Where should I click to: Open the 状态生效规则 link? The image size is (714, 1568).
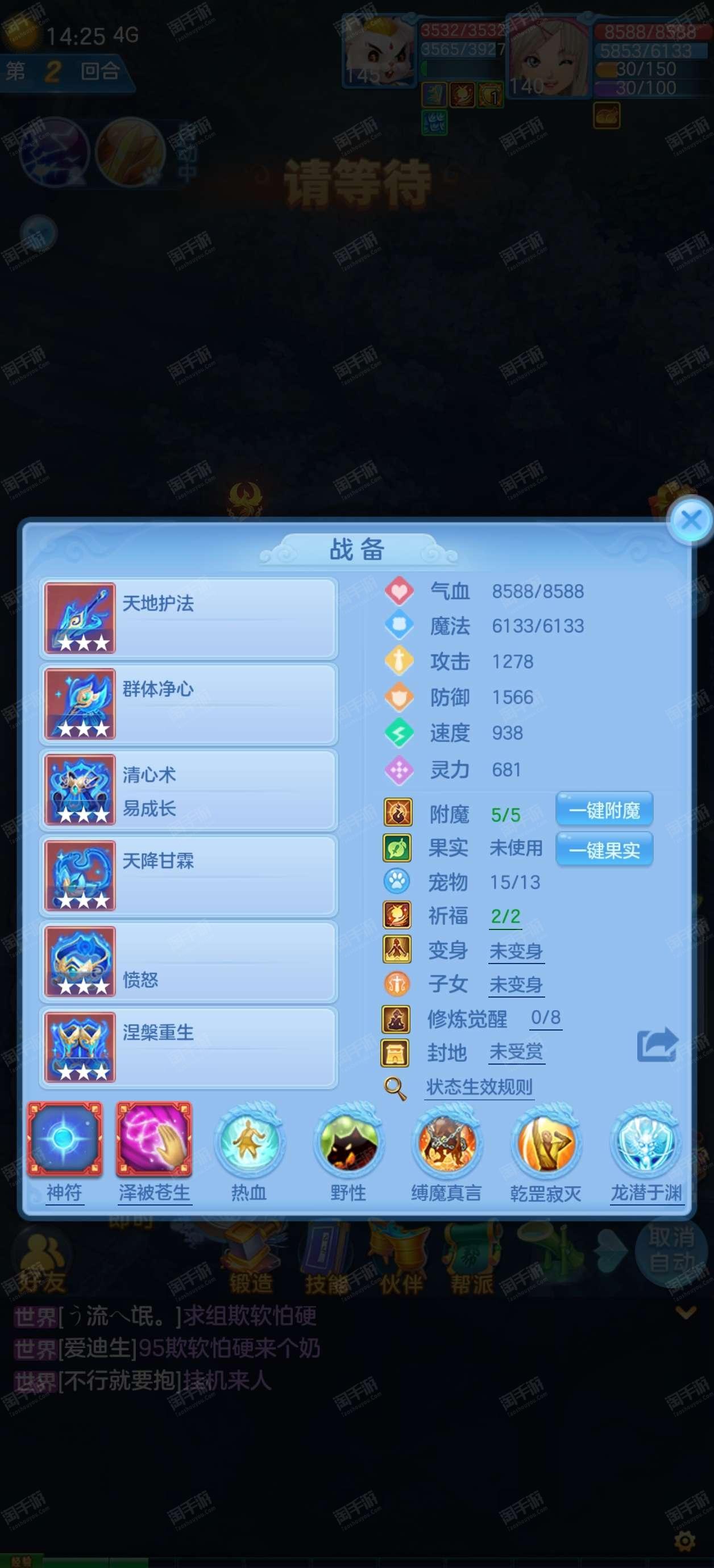point(479,1086)
